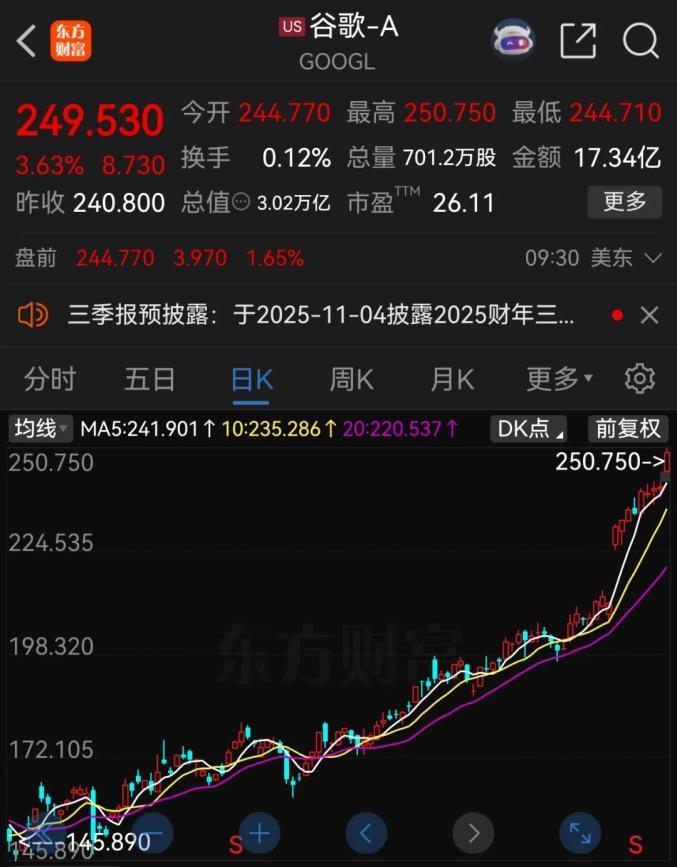Zoom in the K-line chart with plus
Viewport: 677px width, 867px height.
[x=259, y=832]
